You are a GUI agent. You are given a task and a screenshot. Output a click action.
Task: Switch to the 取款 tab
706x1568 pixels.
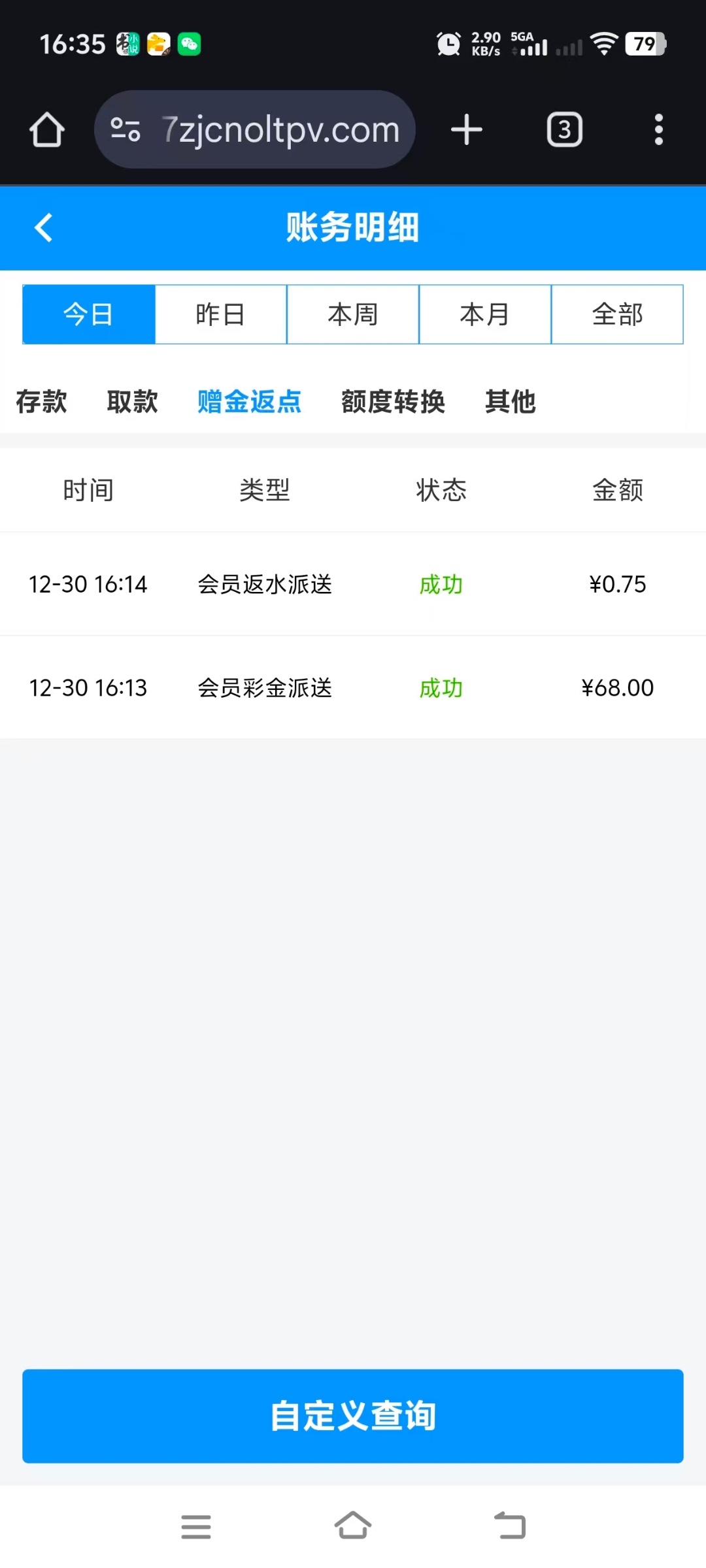(x=132, y=401)
